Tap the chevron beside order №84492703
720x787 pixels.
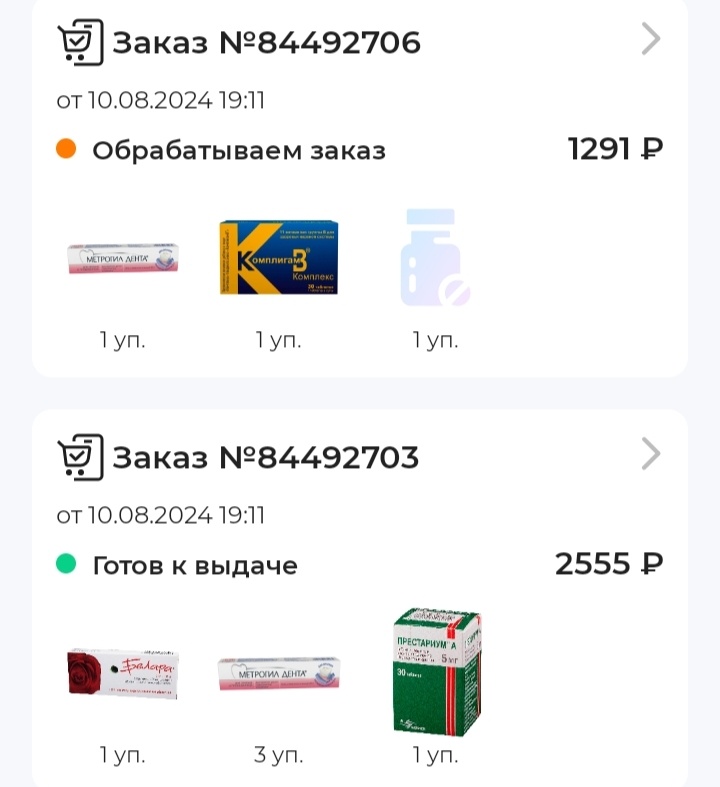651,454
